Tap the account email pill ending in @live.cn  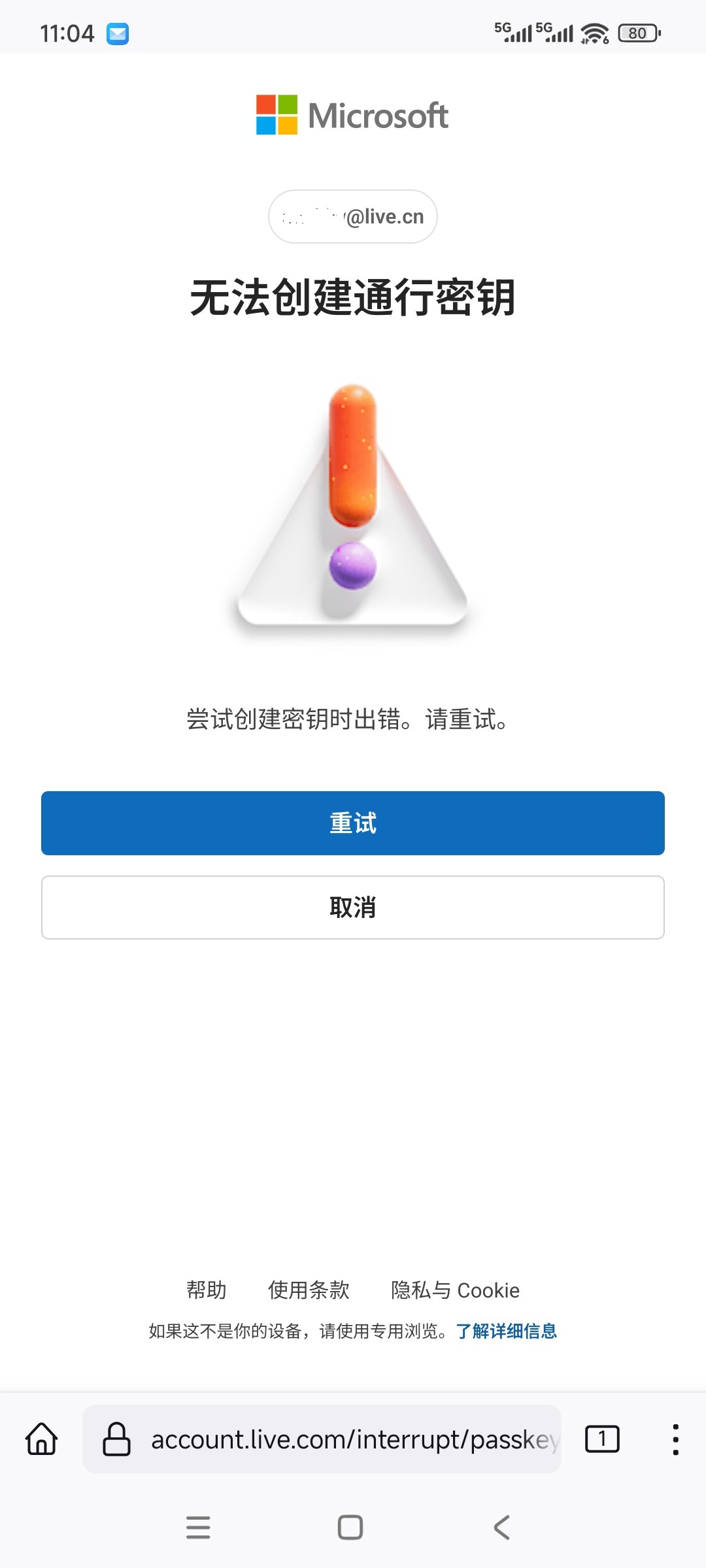(x=353, y=216)
